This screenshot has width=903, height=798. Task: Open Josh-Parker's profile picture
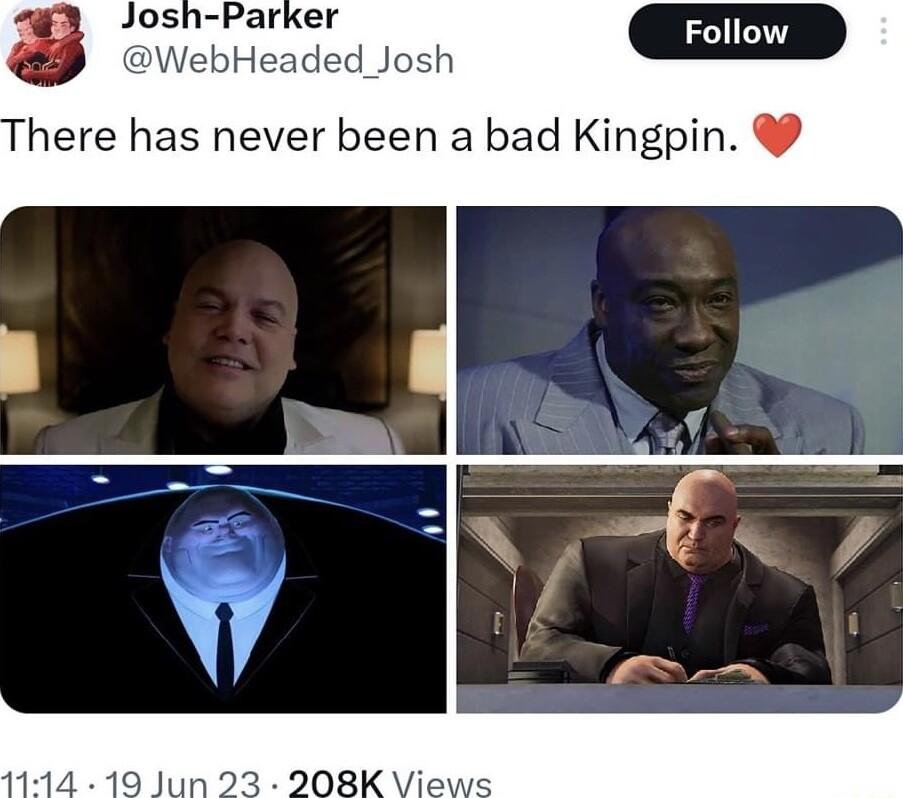tap(46, 42)
